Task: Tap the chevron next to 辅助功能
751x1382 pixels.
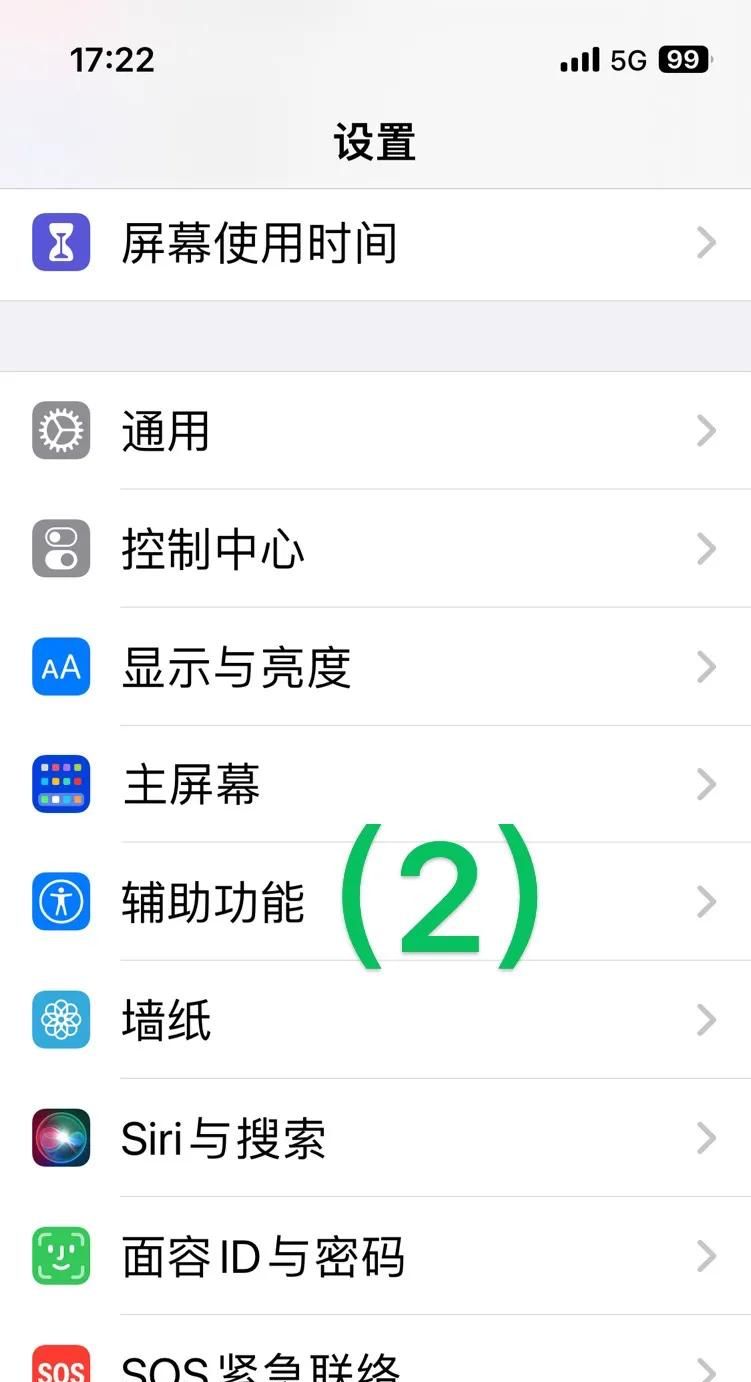Action: point(708,902)
